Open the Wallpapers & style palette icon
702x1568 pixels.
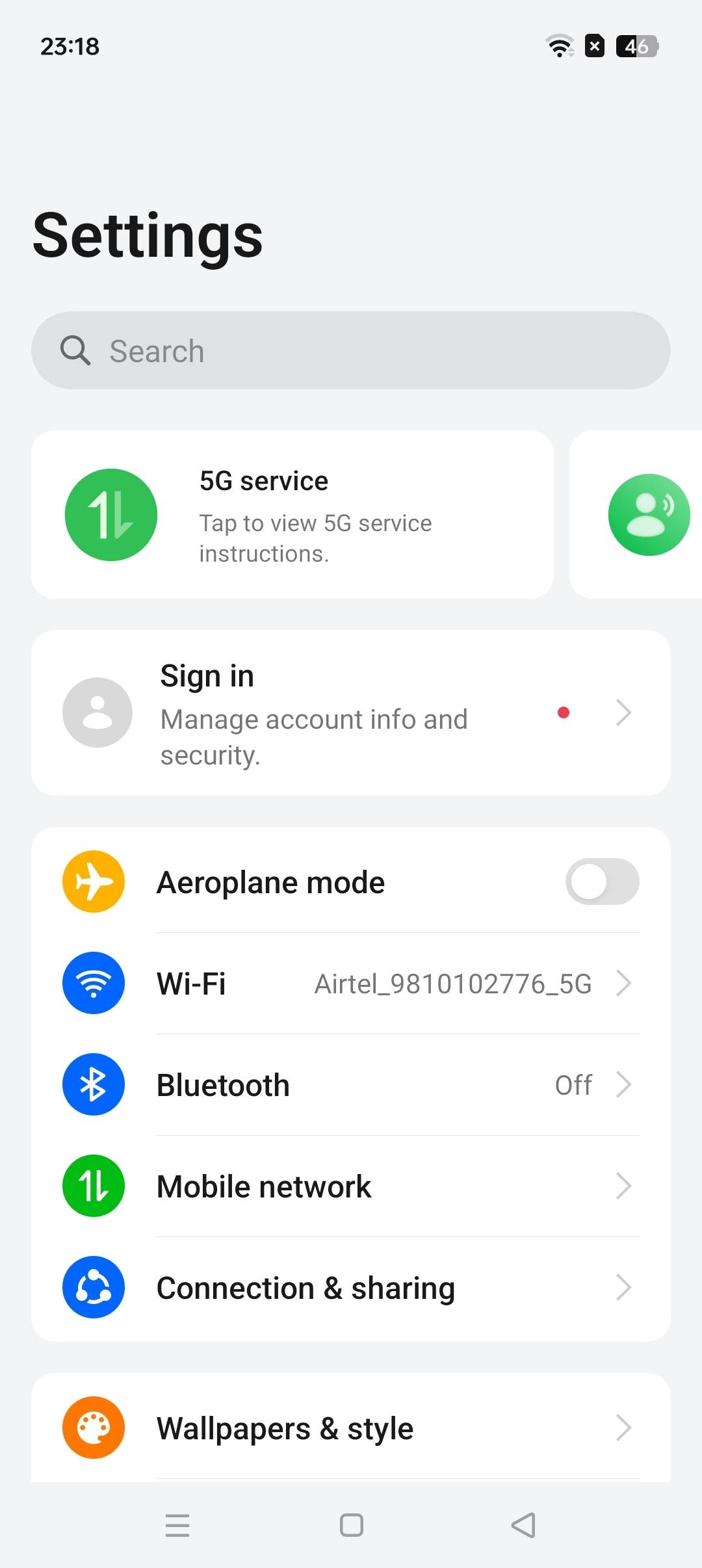(93, 1426)
